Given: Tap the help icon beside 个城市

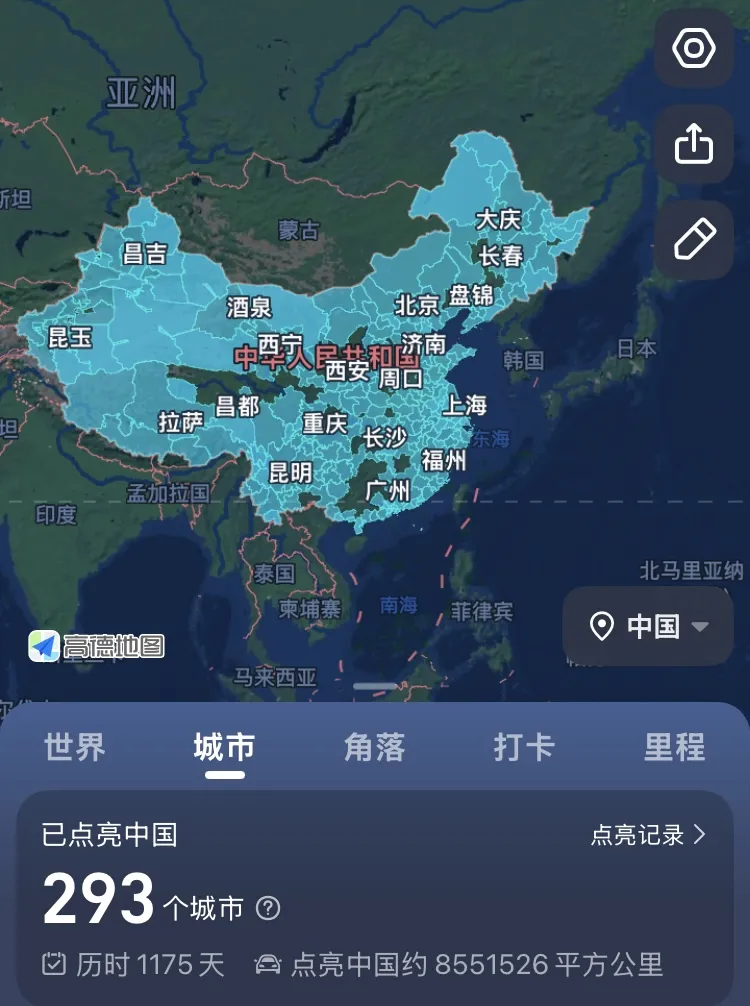Looking at the screenshot, I should 268,908.
